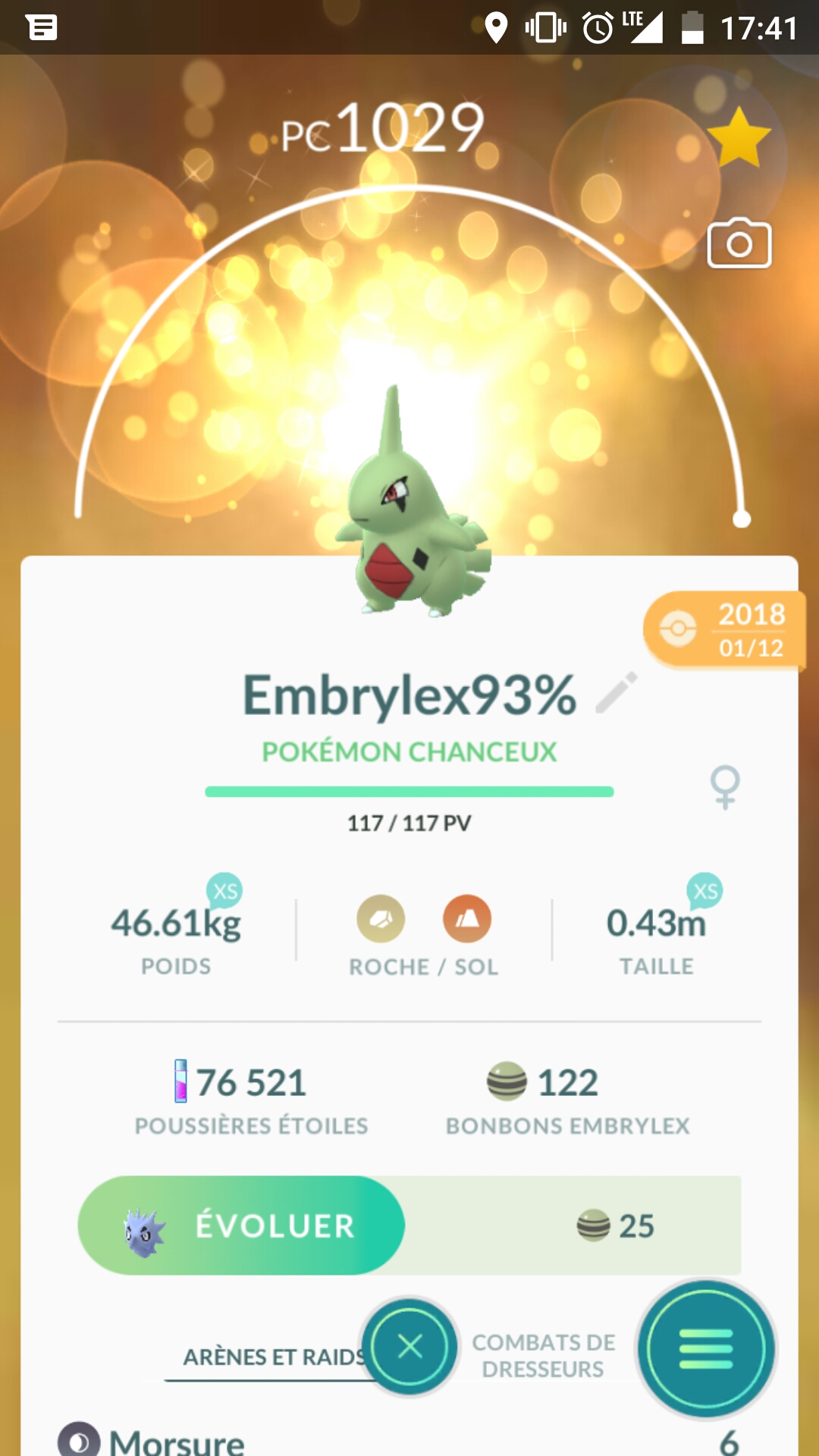819x1456 pixels.
Task: Switch to Arènes et Raids tab
Action: point(273,1357)
